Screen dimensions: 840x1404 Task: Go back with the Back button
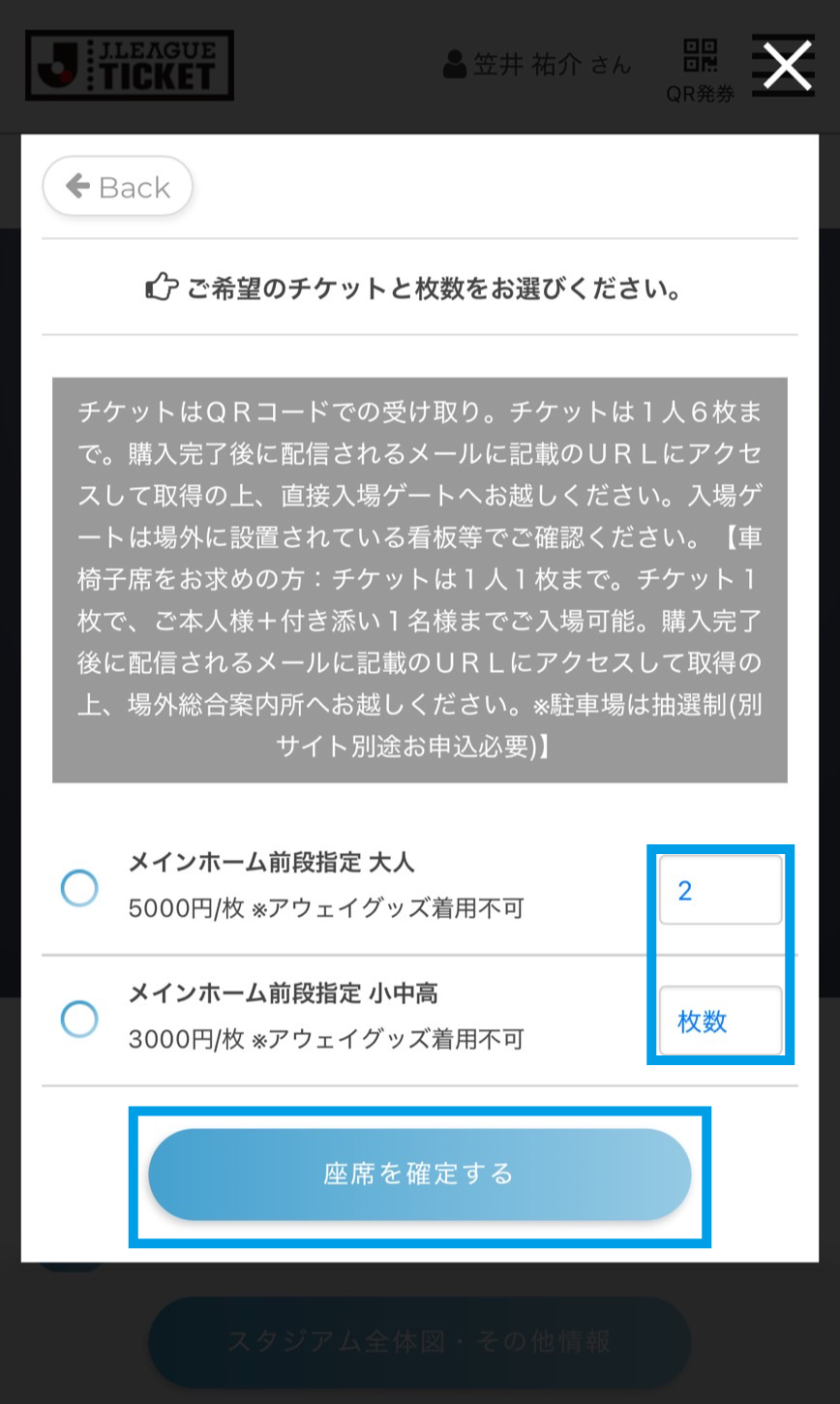pyautogui.click(x=118, y=186)
